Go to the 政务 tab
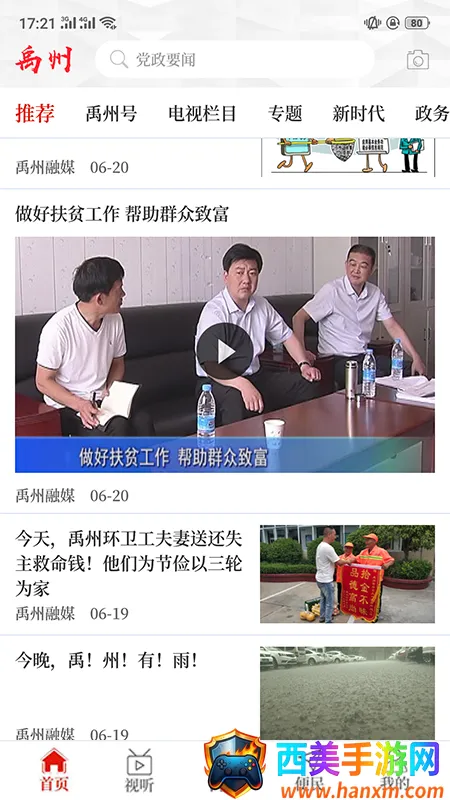Screen dimensions: 450x800 pyautogui.click(x=432, y=113)
